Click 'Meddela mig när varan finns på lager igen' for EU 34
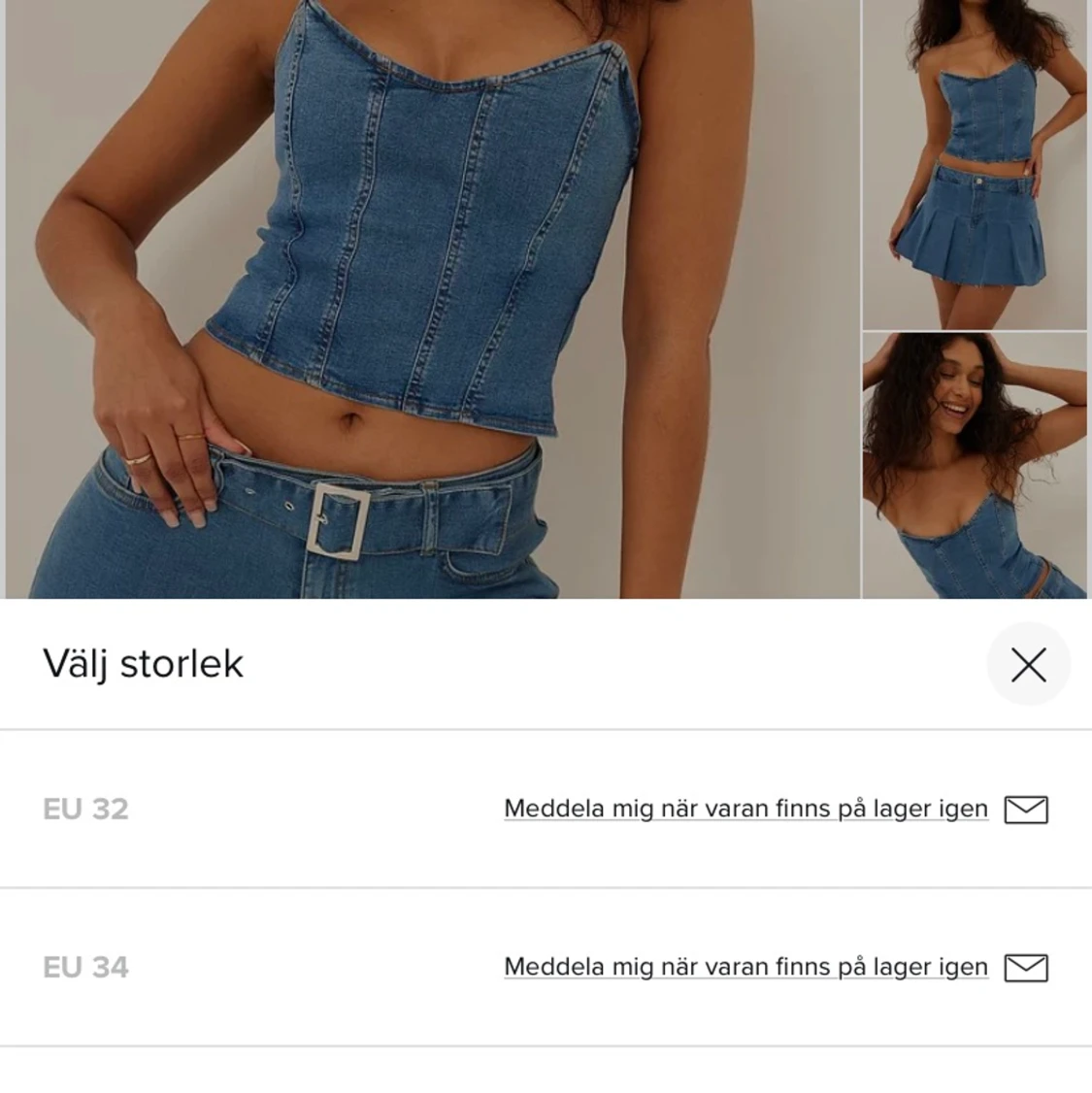The width and height of the screenshot is (1092, 1093). tap(745, 967)
